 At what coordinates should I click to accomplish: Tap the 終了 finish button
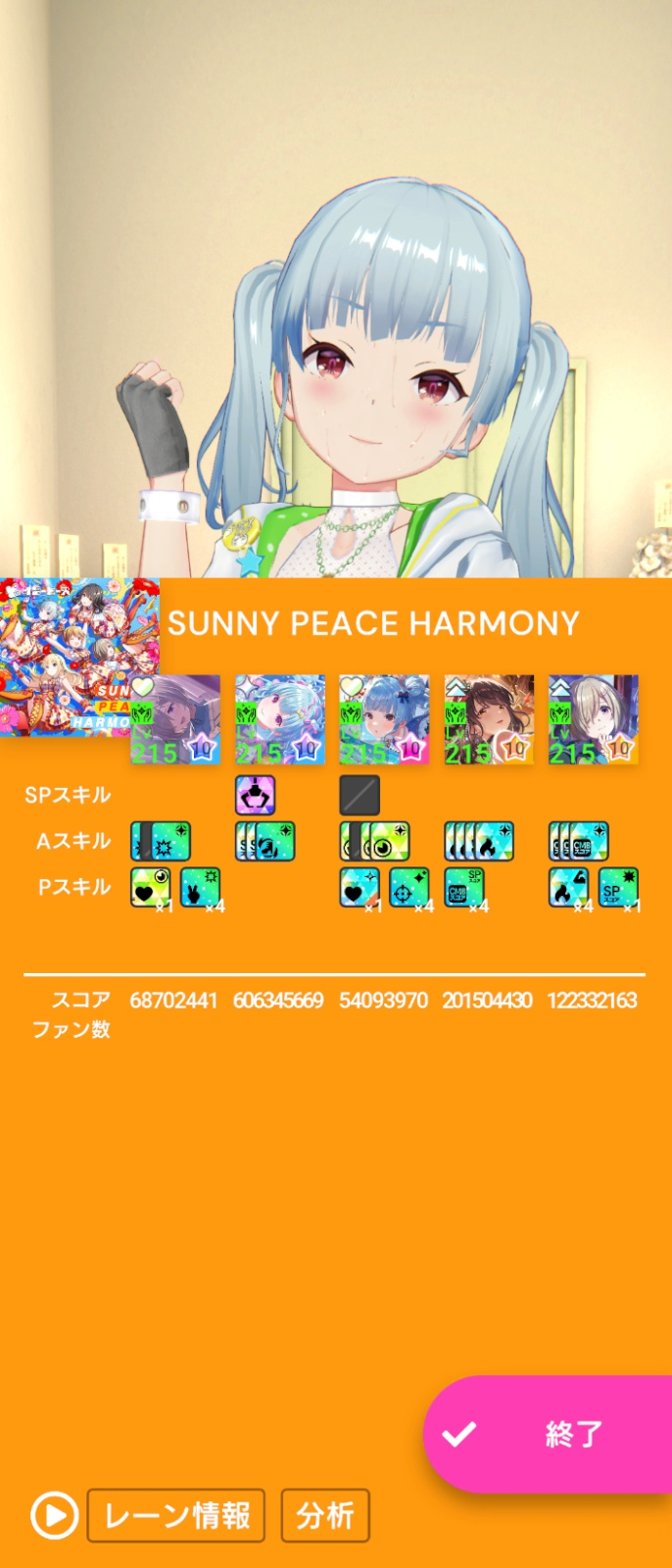[549, 1434]
